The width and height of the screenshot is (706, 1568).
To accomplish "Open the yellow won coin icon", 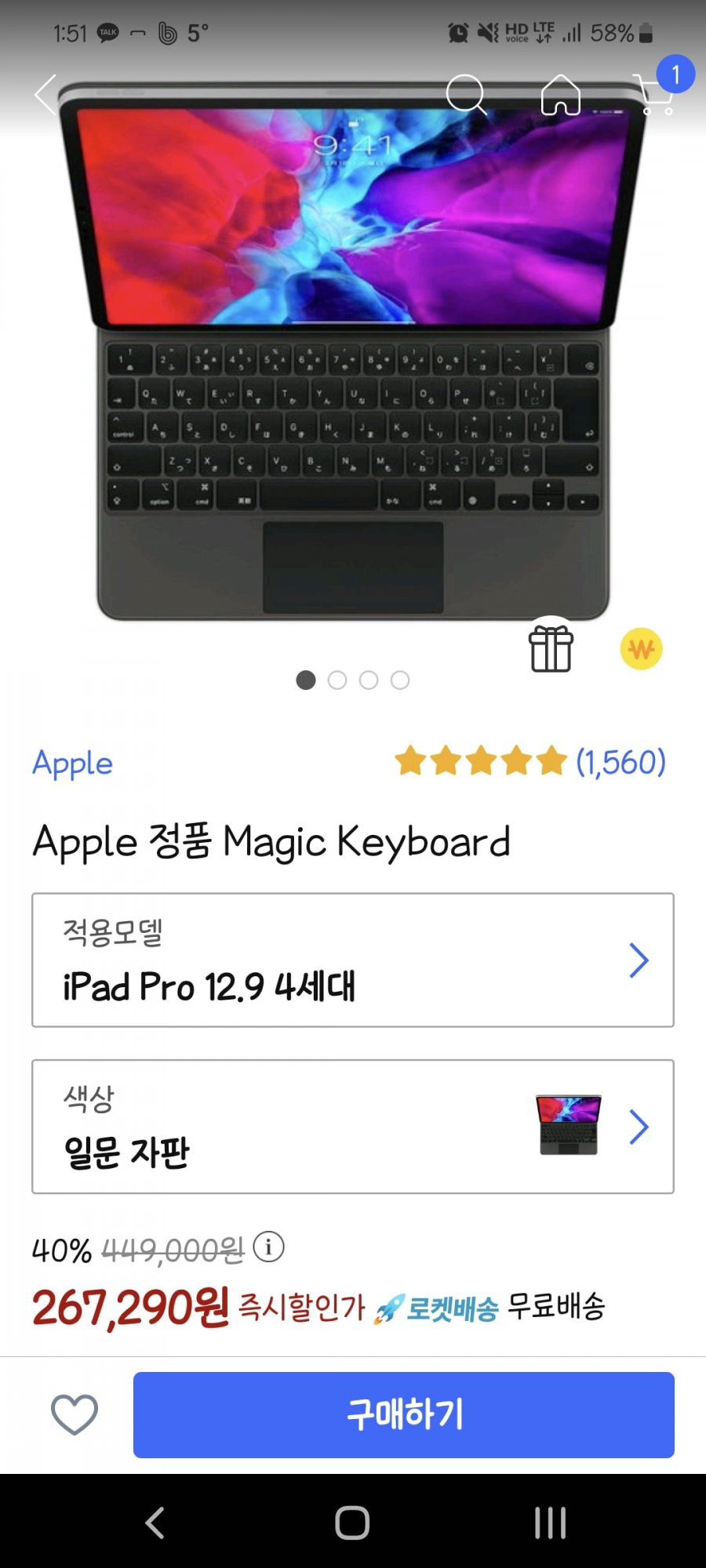I will point(641,649).
